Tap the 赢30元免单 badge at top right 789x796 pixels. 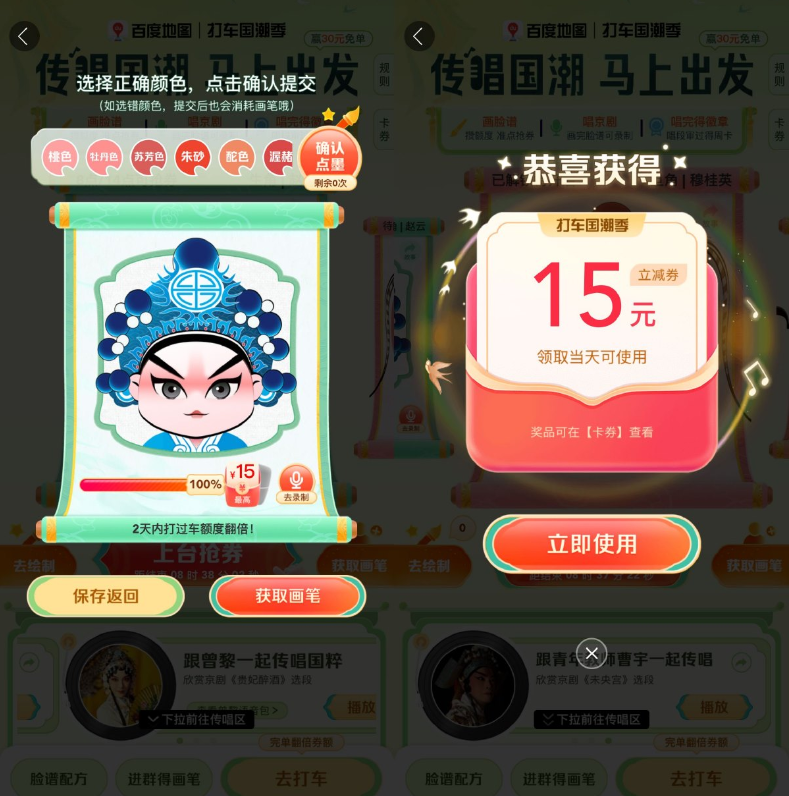[340, 38]
